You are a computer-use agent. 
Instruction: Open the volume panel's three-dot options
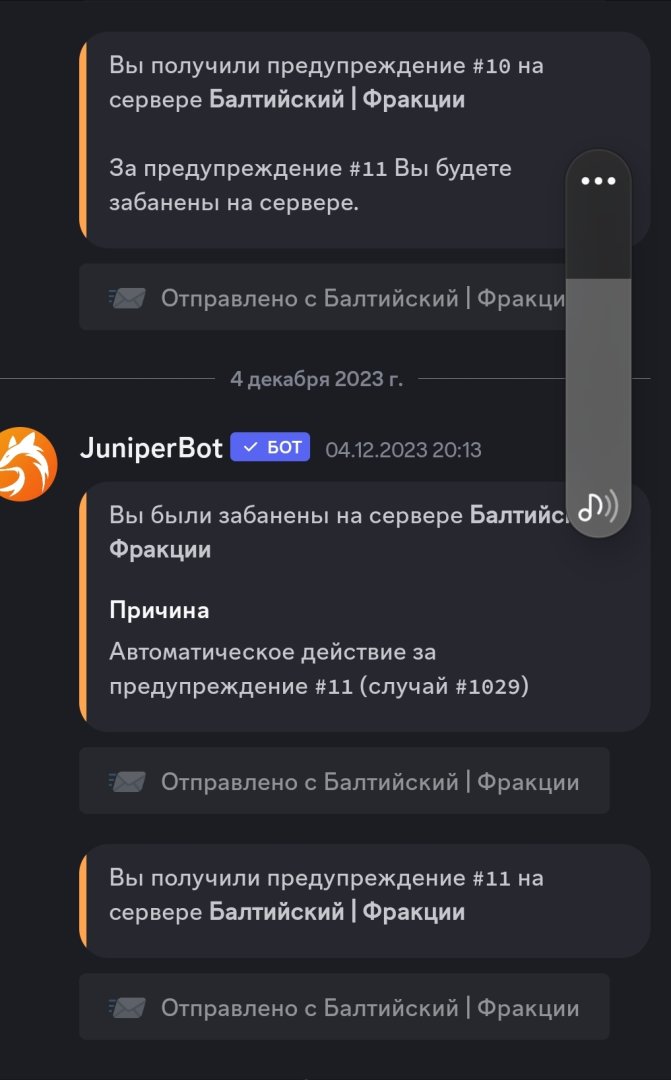(x=598, y=181)
